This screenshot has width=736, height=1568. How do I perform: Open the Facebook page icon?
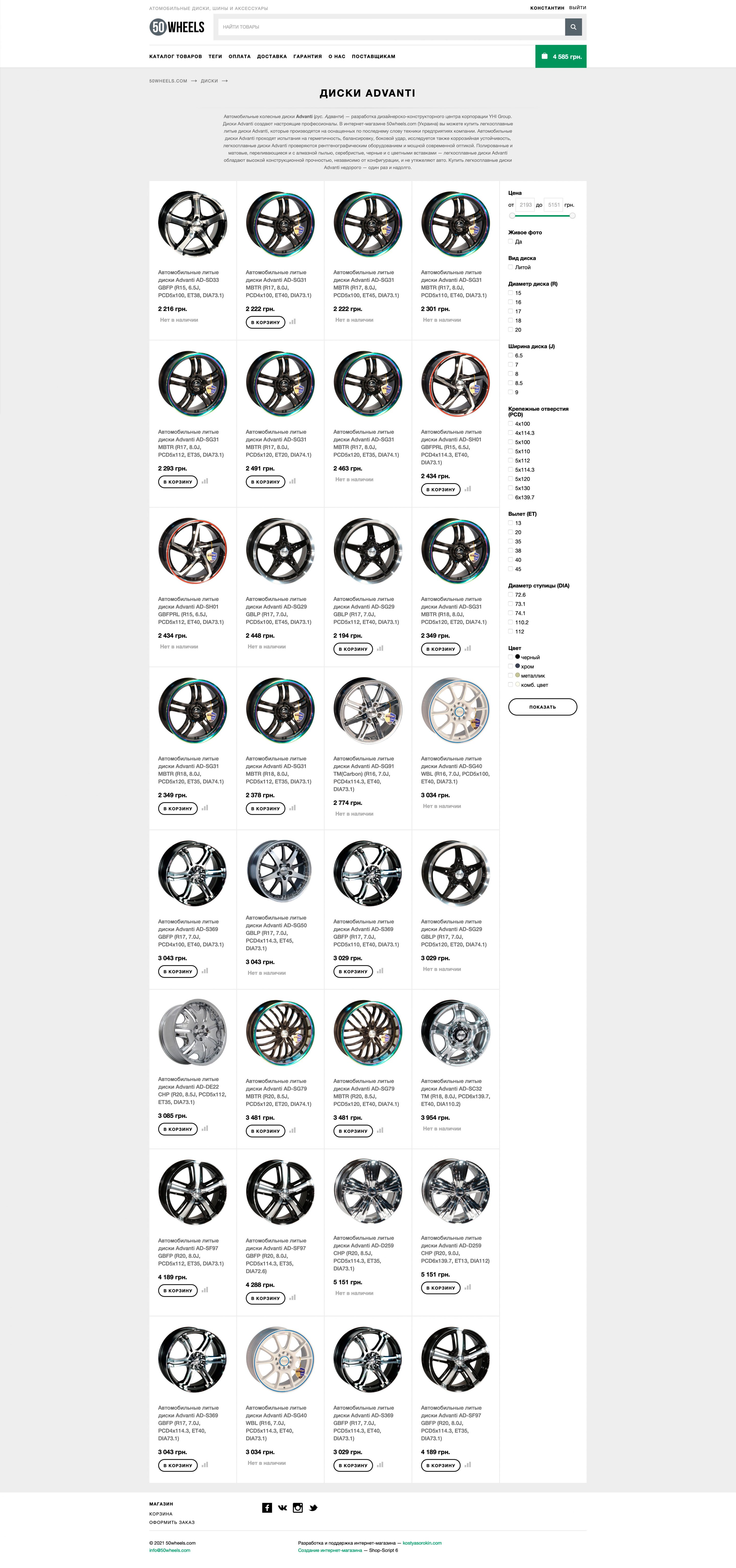267,1507
